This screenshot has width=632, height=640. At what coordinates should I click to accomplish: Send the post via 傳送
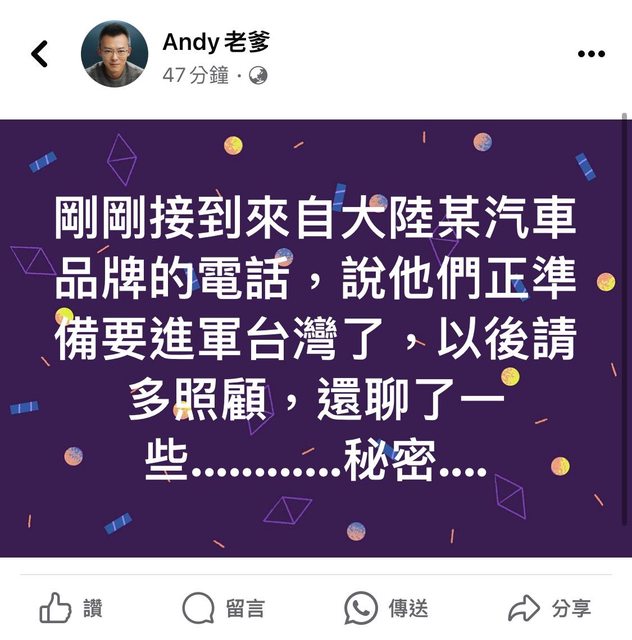click(x=386, y=607)
